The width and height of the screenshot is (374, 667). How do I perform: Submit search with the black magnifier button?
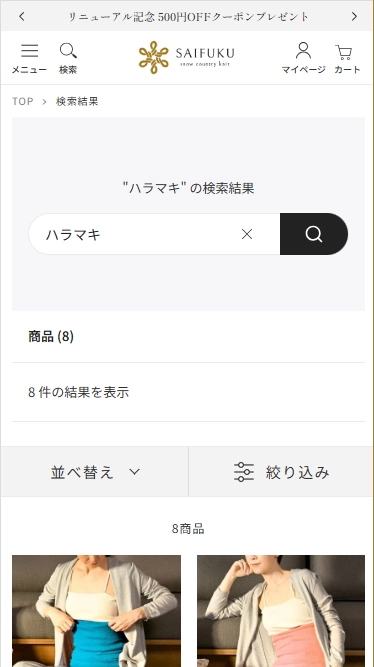click(314, 234)
